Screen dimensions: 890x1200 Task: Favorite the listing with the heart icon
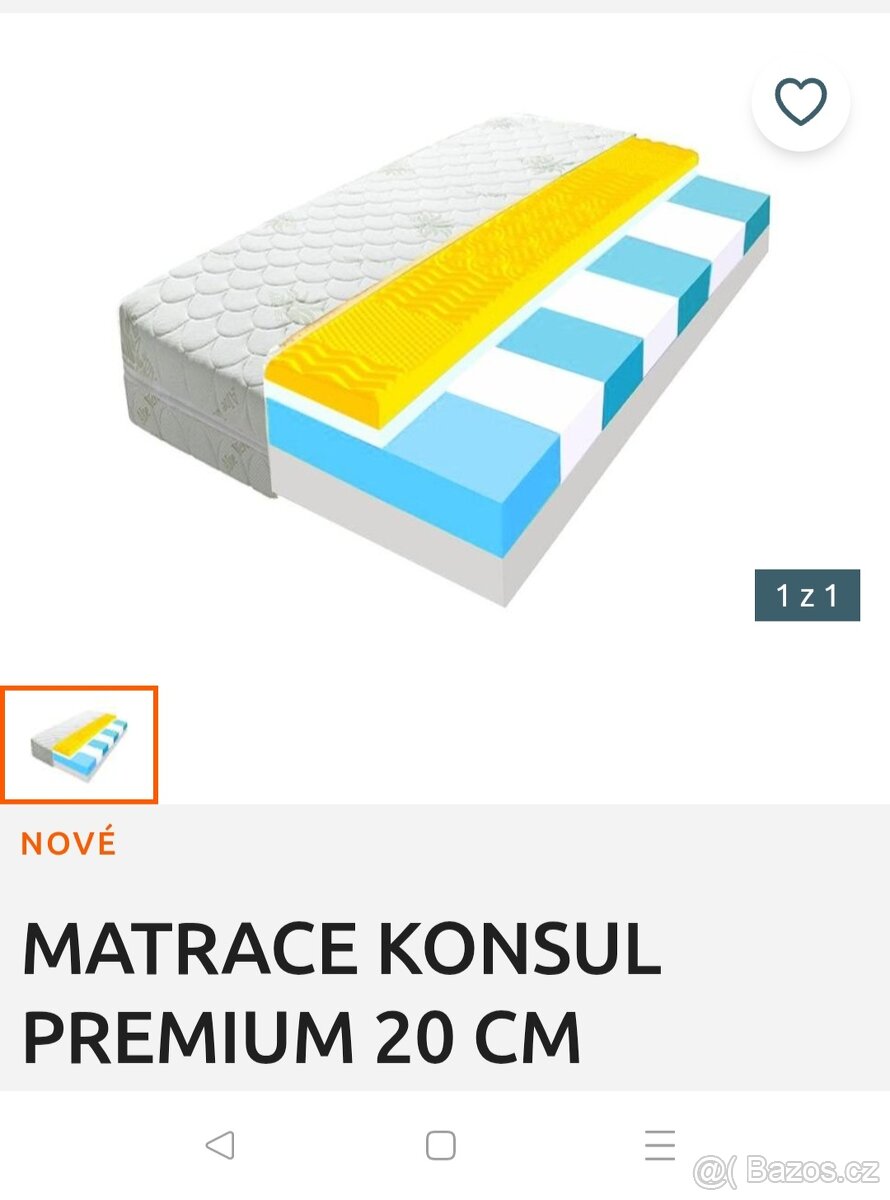point(800,99)
